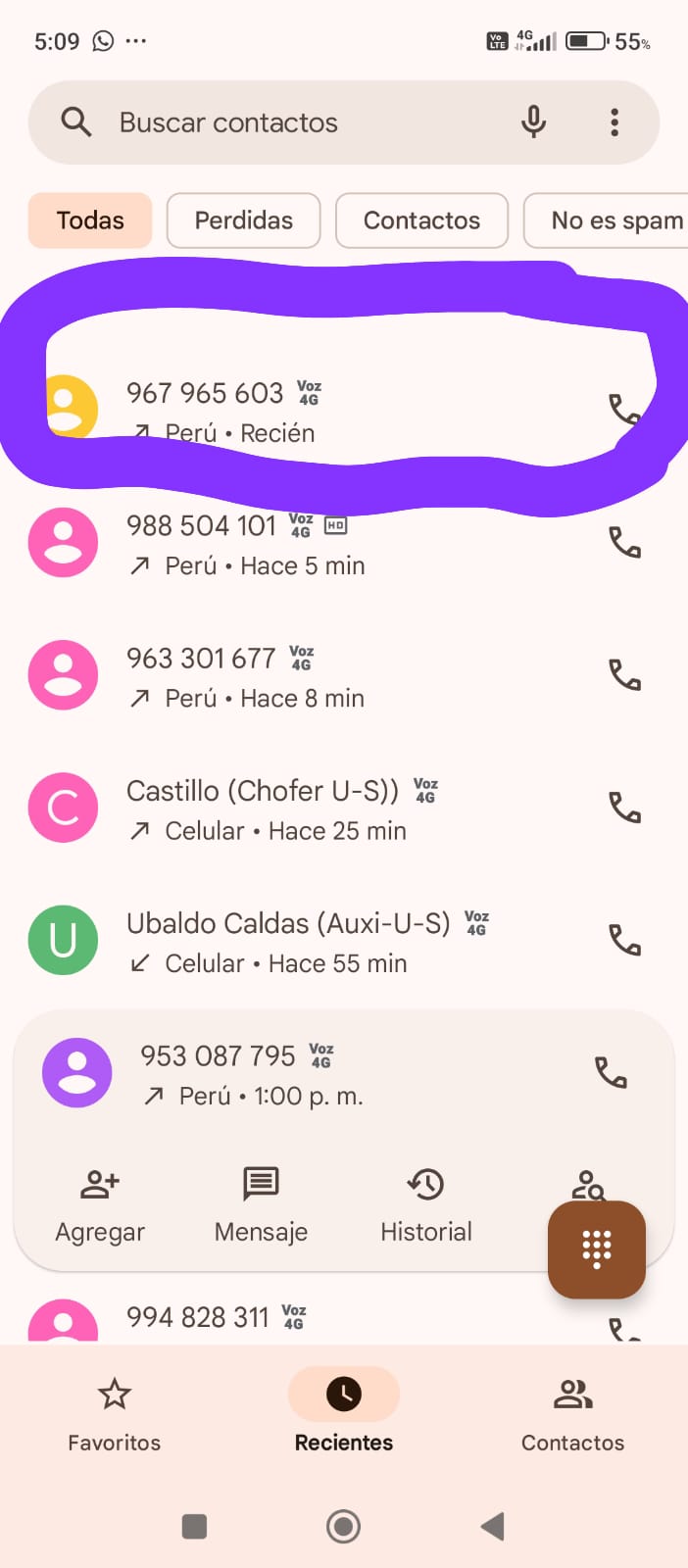Filter calls by Contactos chip
688x1568 pixels.
click(421, 220)
